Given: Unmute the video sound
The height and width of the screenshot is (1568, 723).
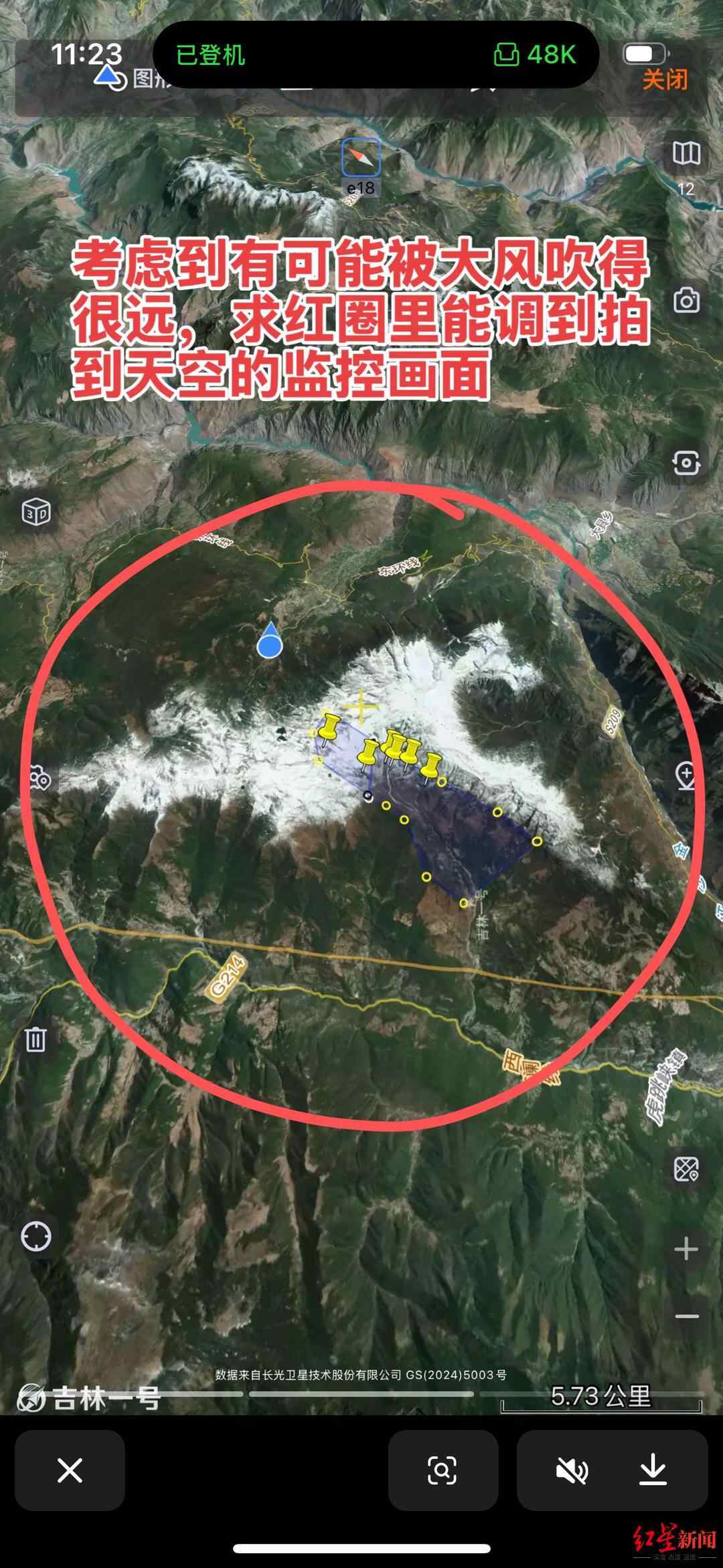Looking at the screenshot, I should point(572,1470).
